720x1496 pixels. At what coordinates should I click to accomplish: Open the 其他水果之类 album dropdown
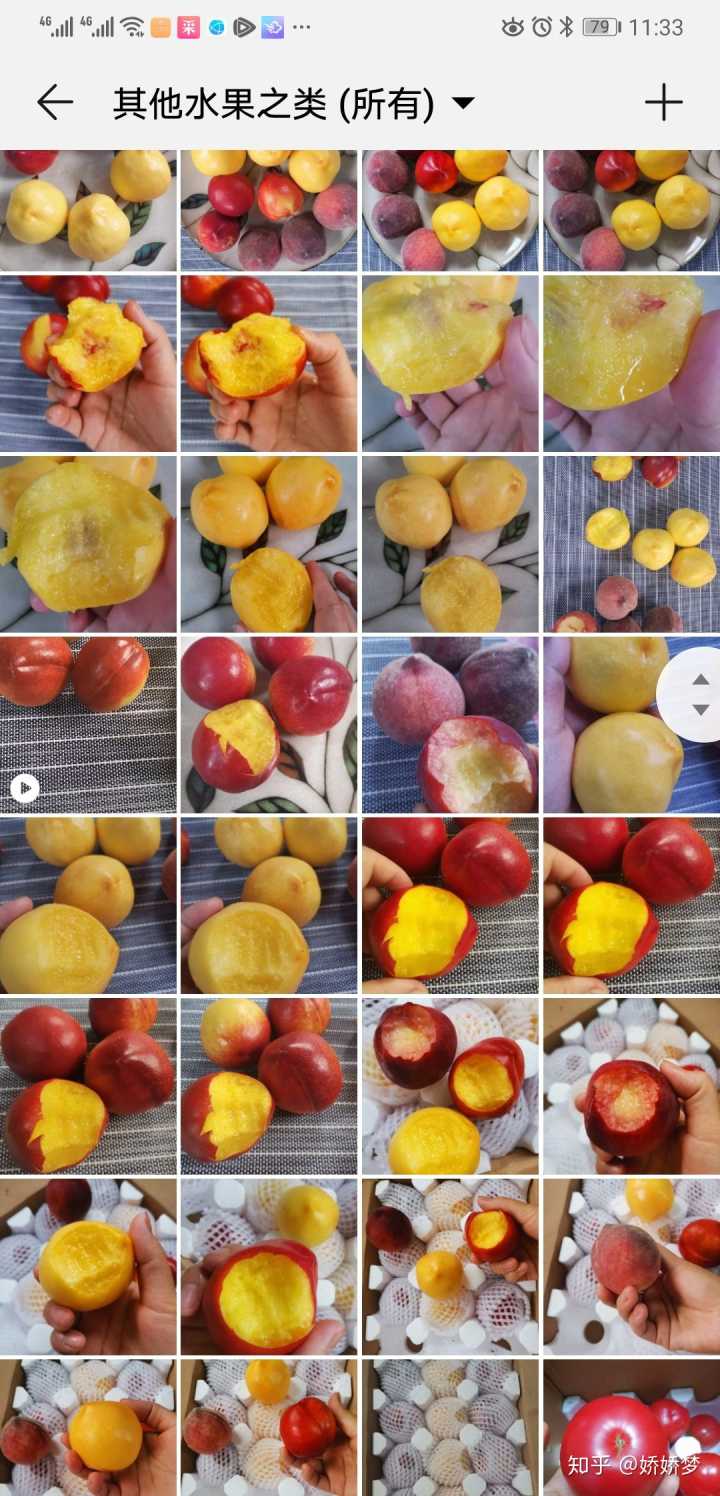[x=292, y=103]
